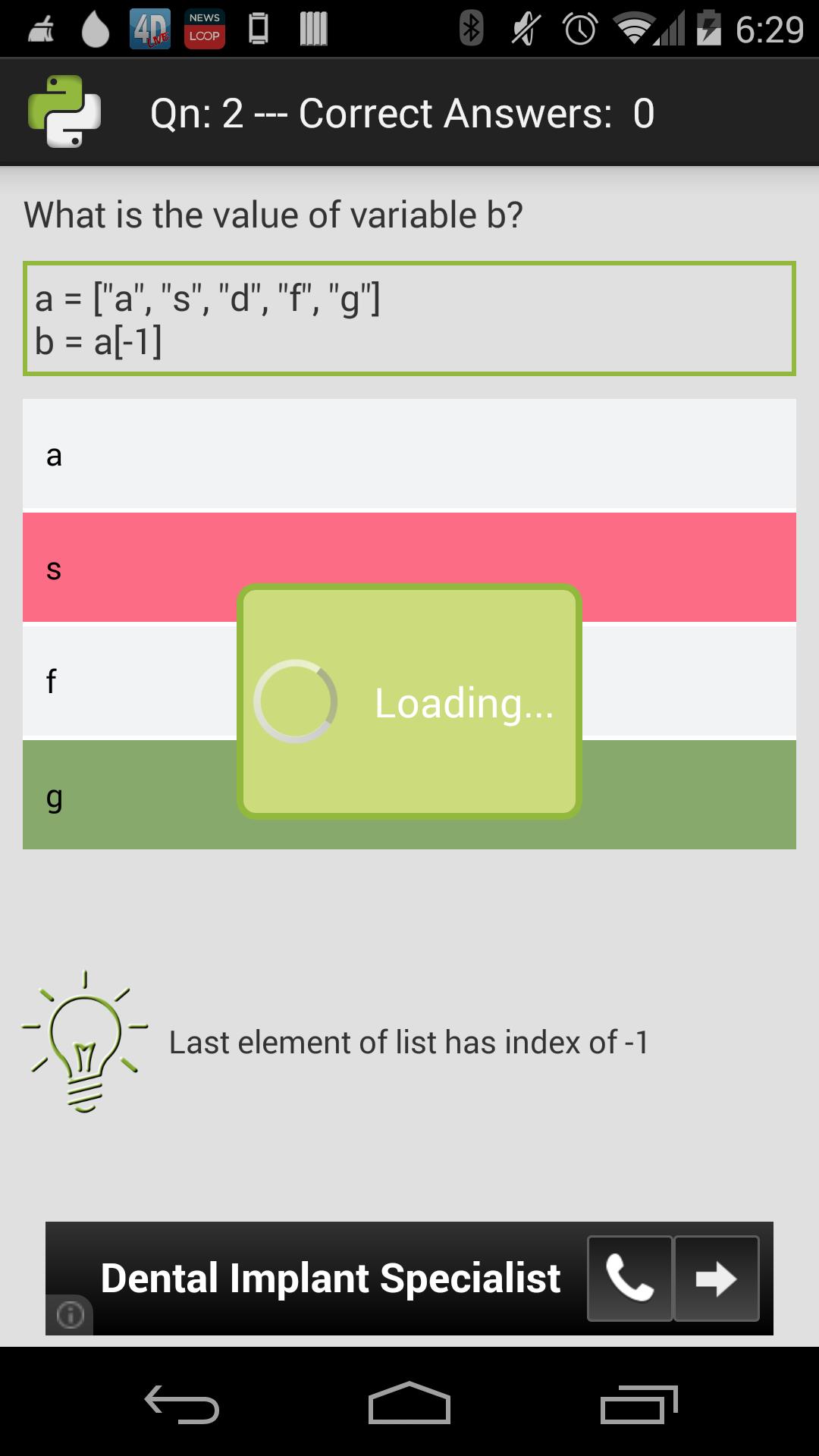Select answer option 'a'
The height and width of the screenshot is (1456, 819).
(x=409, y=453)
